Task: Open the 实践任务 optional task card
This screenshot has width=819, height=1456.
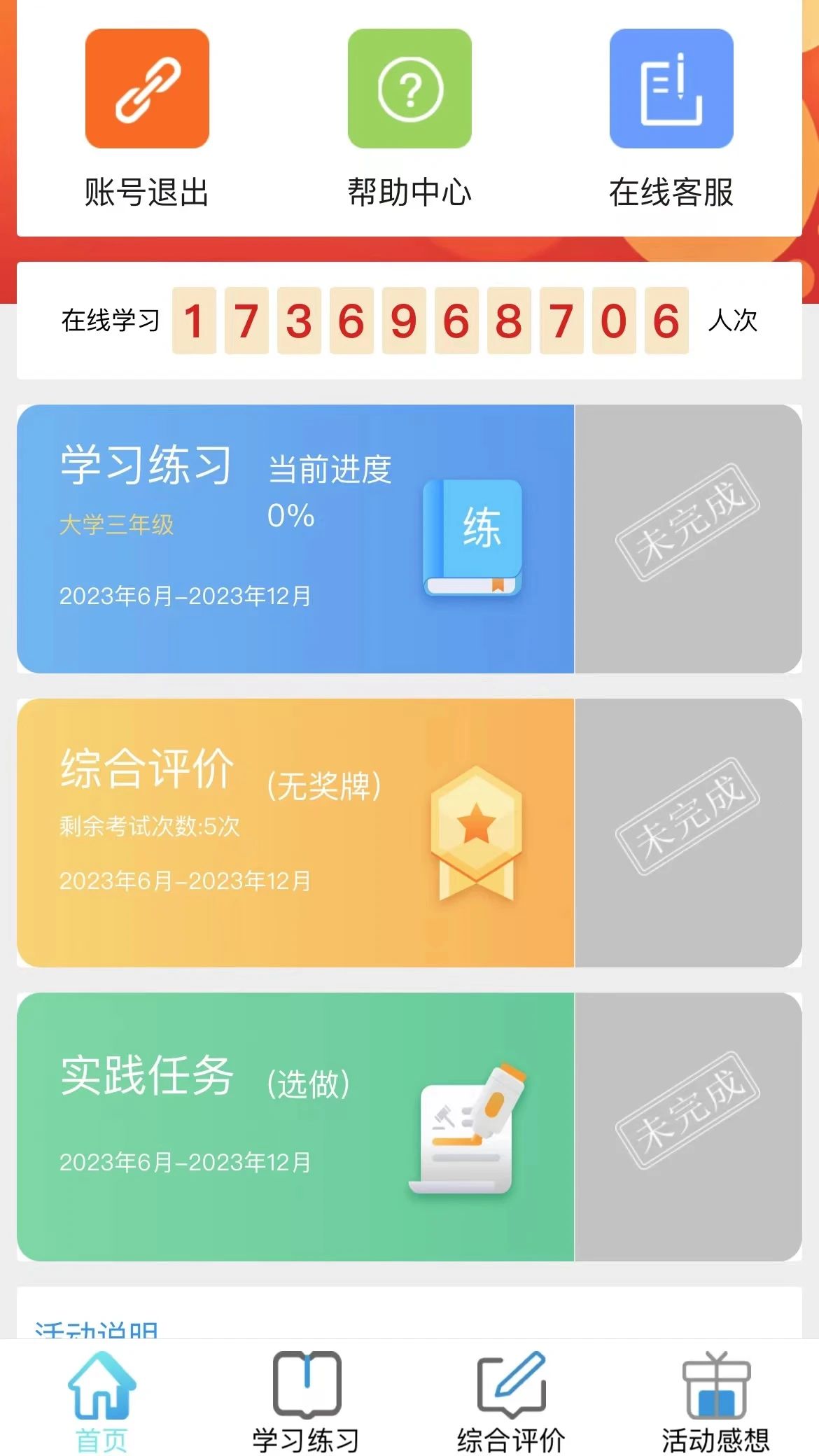Action: point(295,1126)
